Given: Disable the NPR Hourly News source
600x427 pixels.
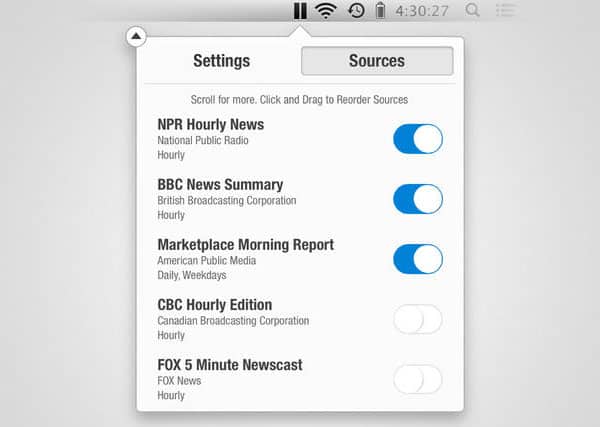Looking at the screenshot, I should [x=418, y=139].
